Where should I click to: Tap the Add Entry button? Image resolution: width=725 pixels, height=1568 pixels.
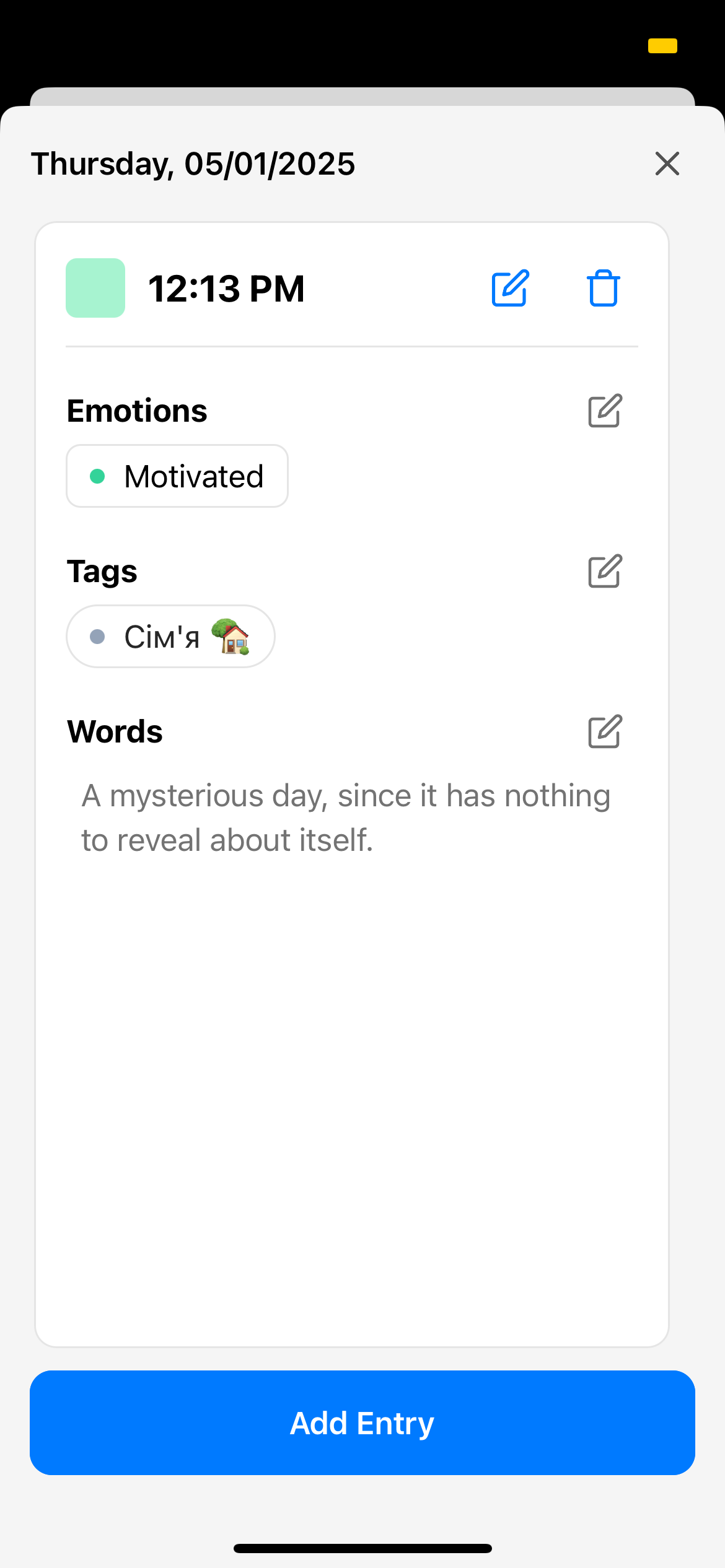[x=362, y=1422]
